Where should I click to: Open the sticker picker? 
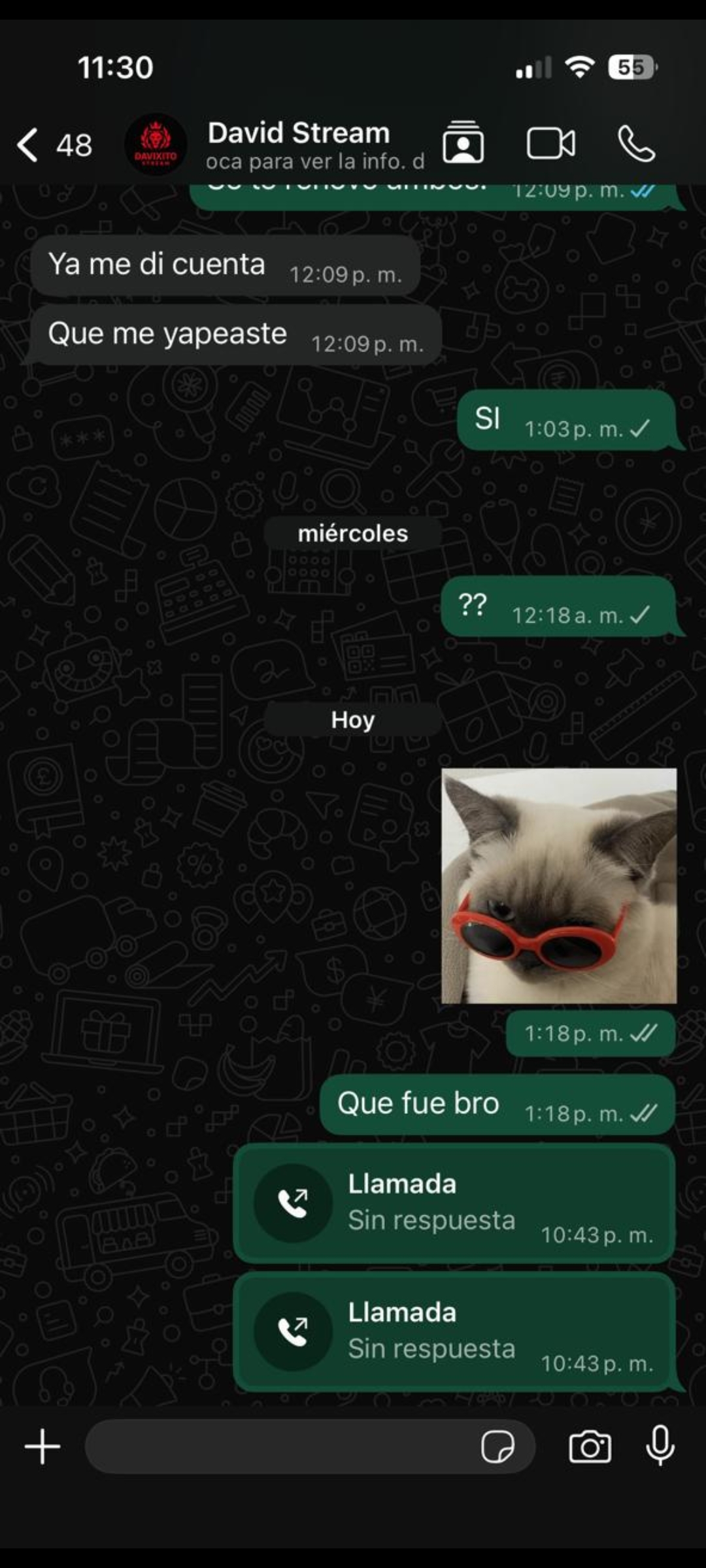click(497, 1447)
